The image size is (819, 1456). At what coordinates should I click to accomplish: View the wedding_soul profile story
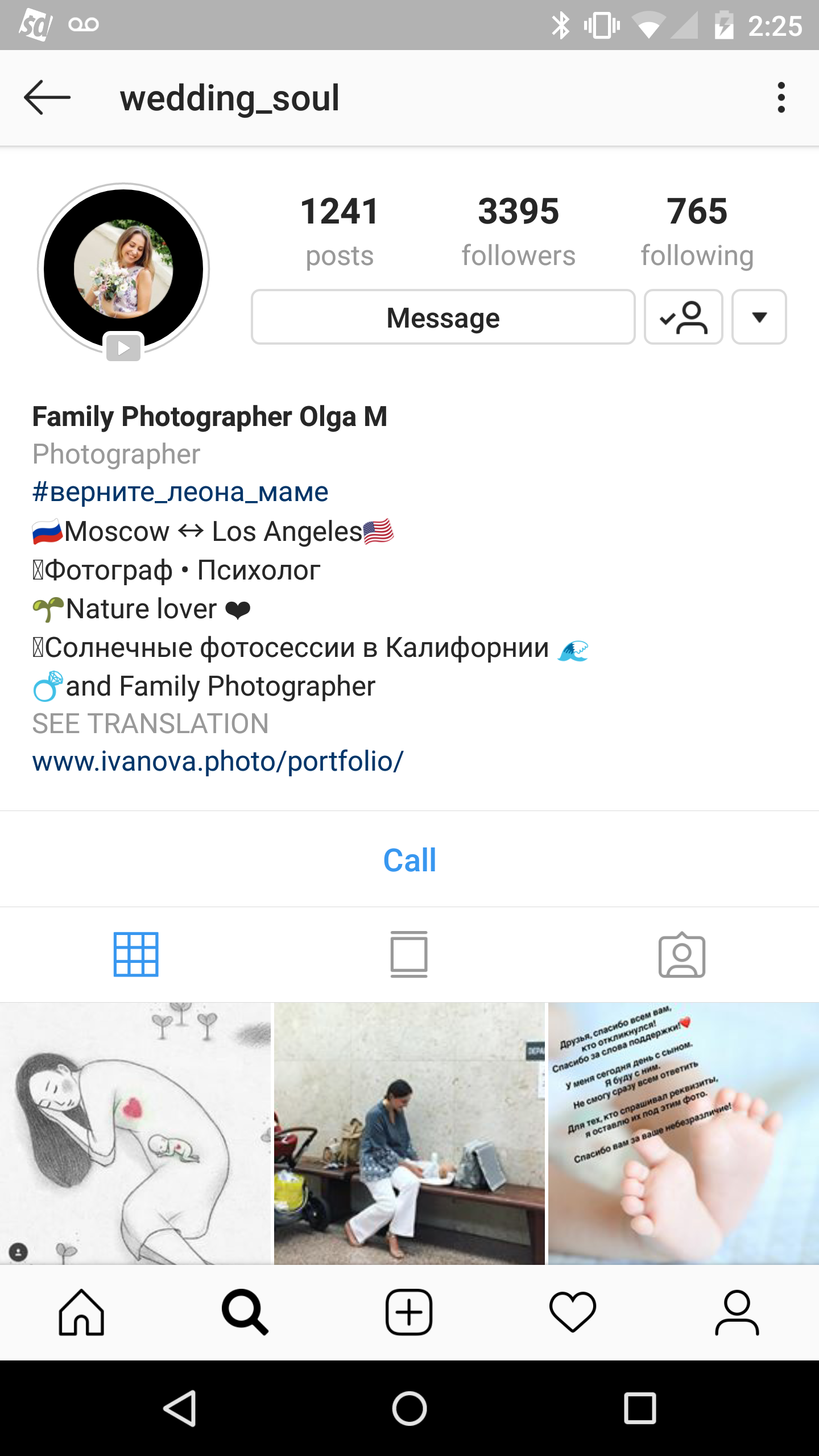(123, 269)
